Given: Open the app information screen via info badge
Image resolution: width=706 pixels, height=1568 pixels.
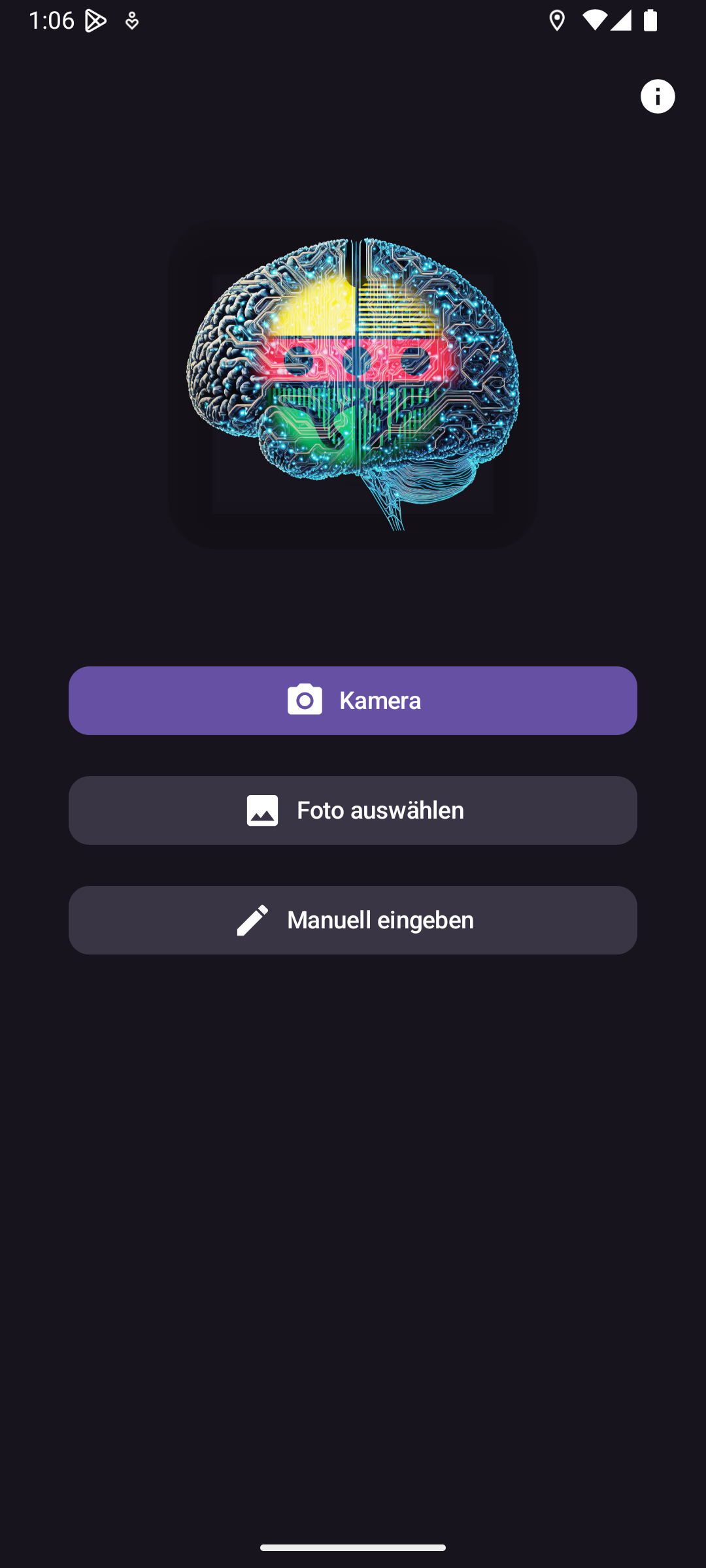Looking at the screenshot, I should 656,97.
